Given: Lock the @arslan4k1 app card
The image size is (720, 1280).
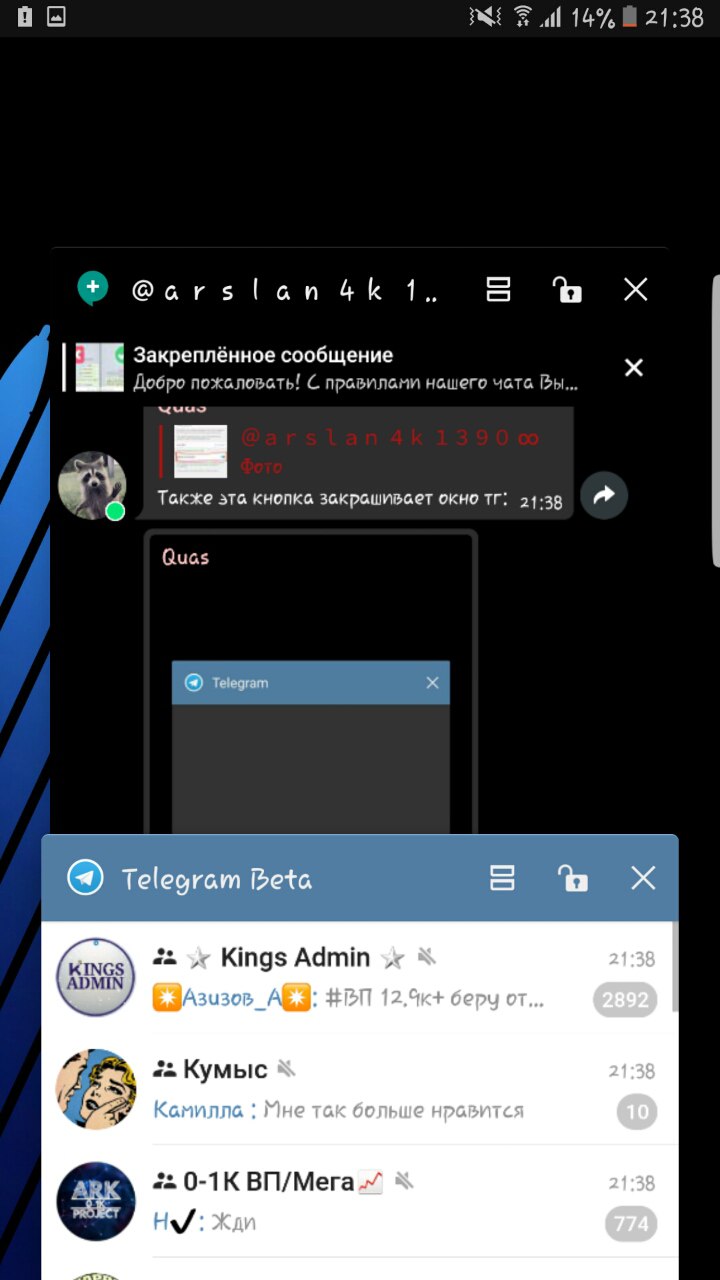Looking at the screenshot, I should (x=567, y=290).
